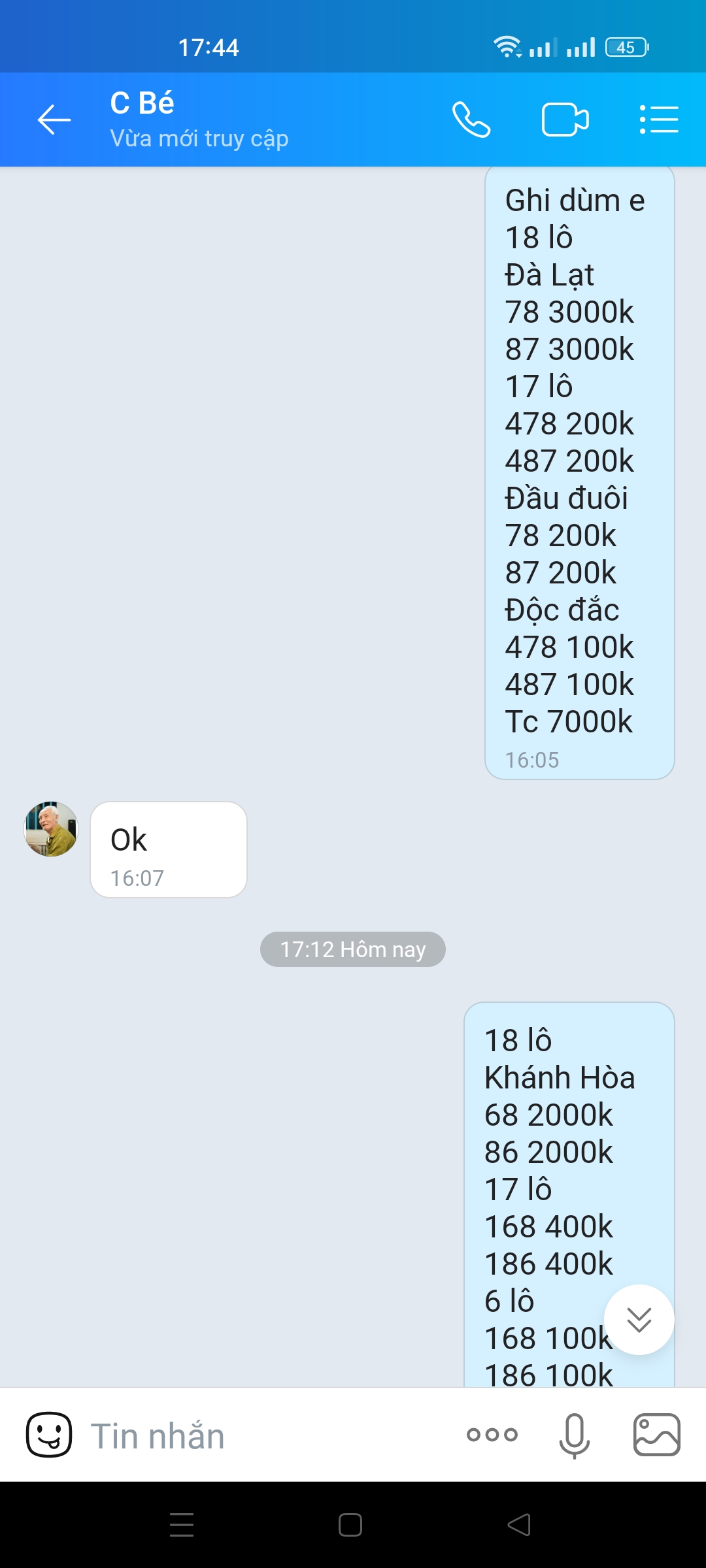Open more attachment options (three dots)

(x=492, y=1435)
